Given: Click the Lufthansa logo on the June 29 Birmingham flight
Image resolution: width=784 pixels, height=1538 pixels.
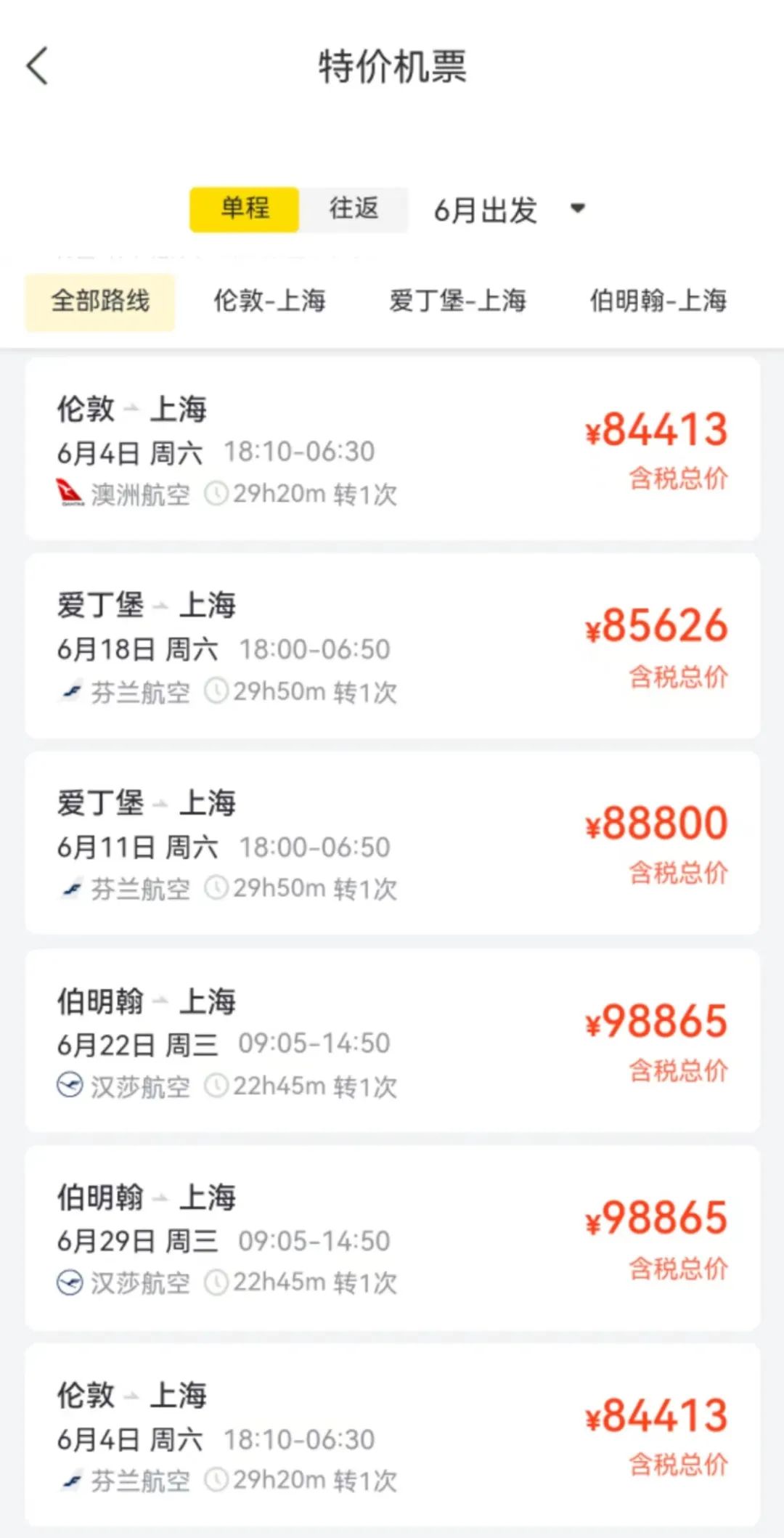Looking at the screenshot, I should pos(69,1282).
